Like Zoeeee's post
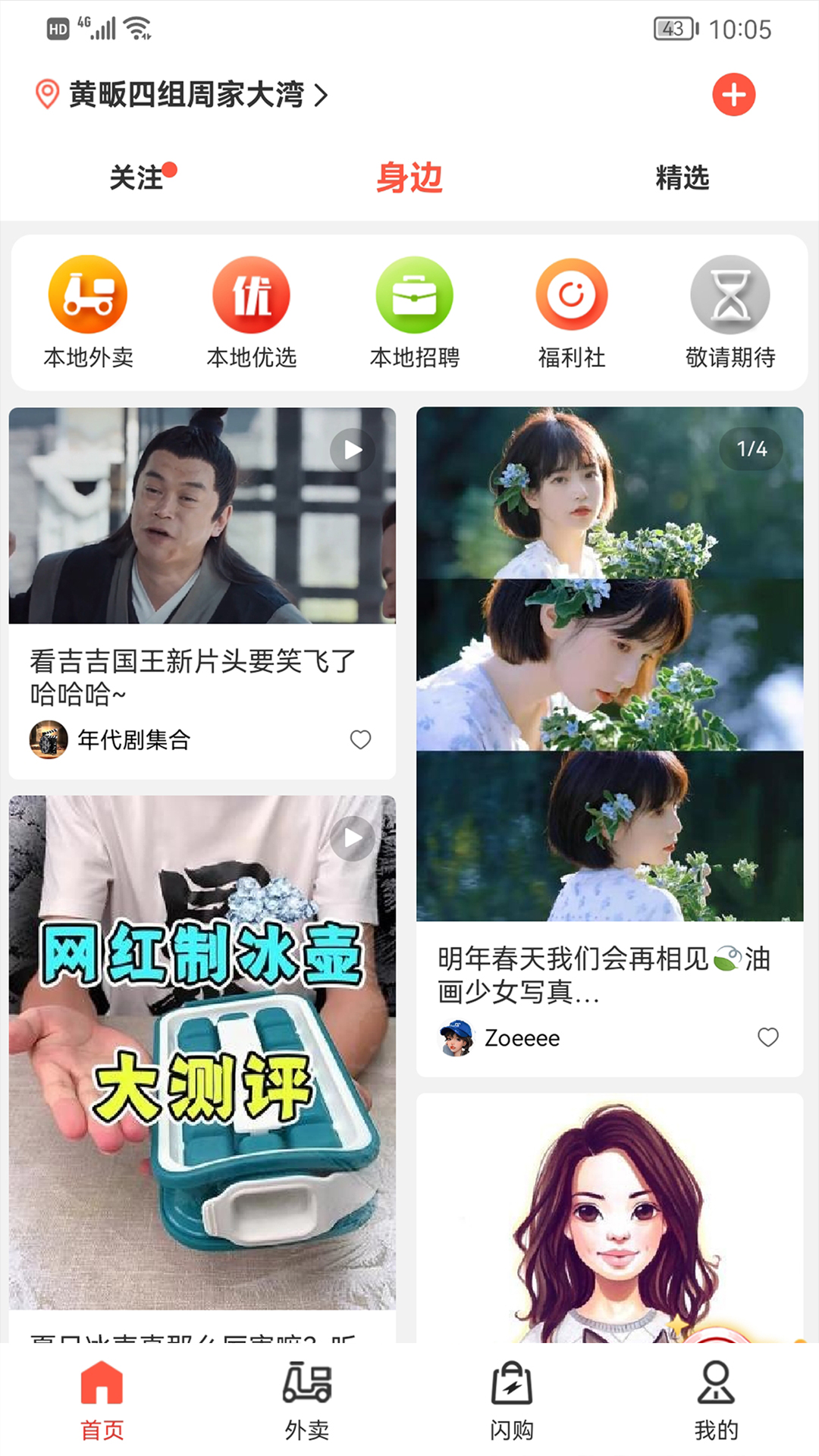This screenshot has width=819, height=1456. (768, 1037)
